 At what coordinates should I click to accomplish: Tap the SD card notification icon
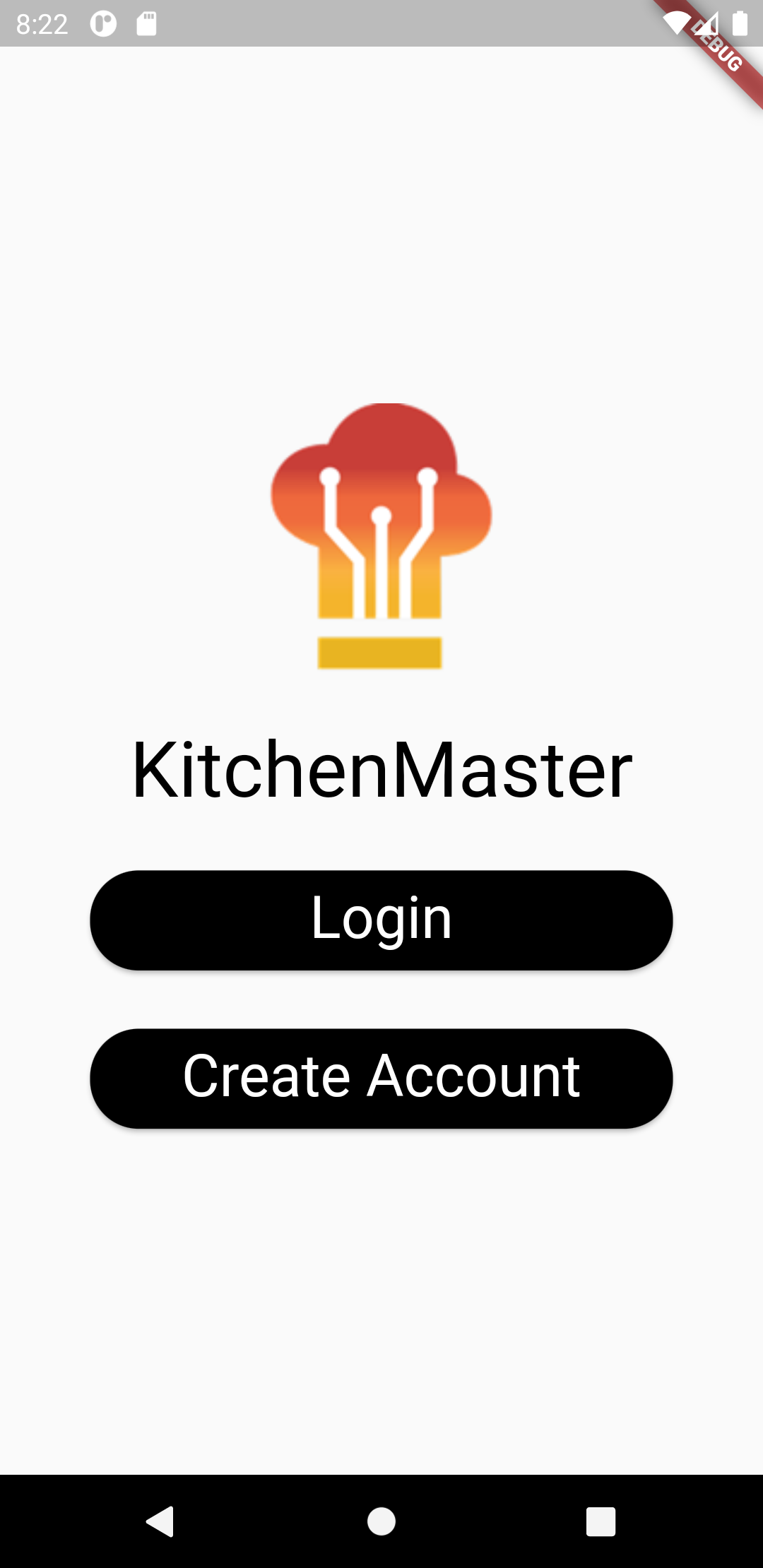click(147, 23)
